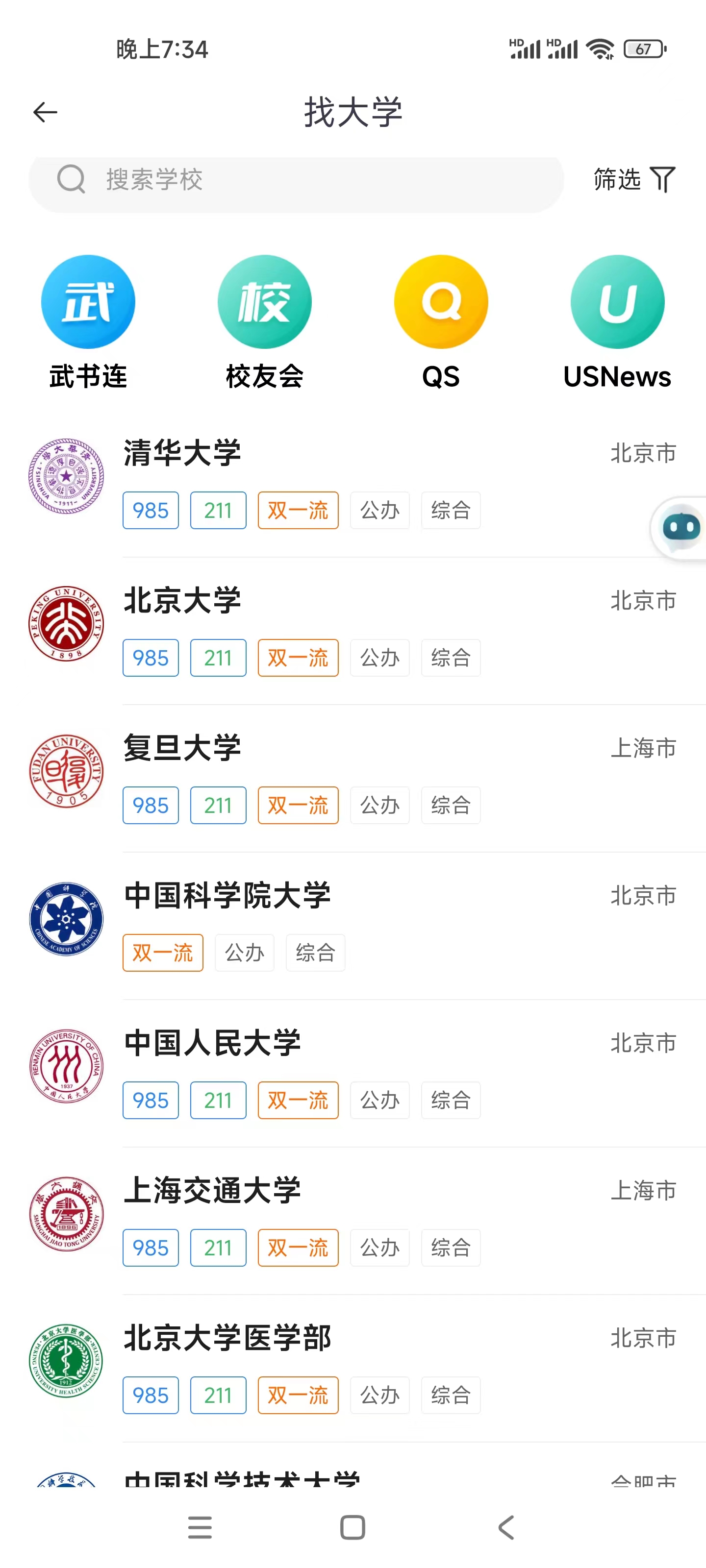The image size is (706, 1568).
Task: Tap the system home button
Action: coord(353,1527)
